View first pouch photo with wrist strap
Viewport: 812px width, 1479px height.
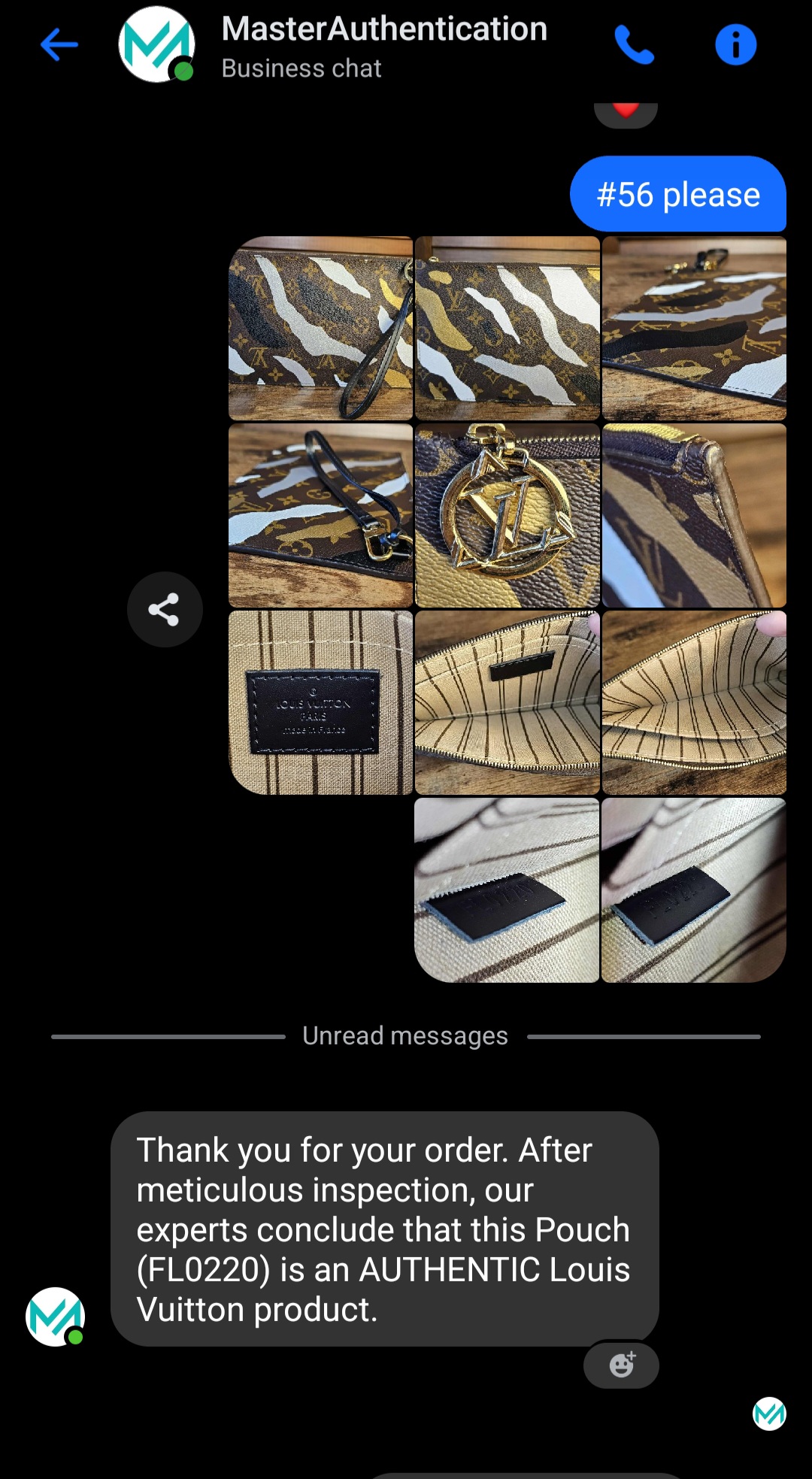321,329
